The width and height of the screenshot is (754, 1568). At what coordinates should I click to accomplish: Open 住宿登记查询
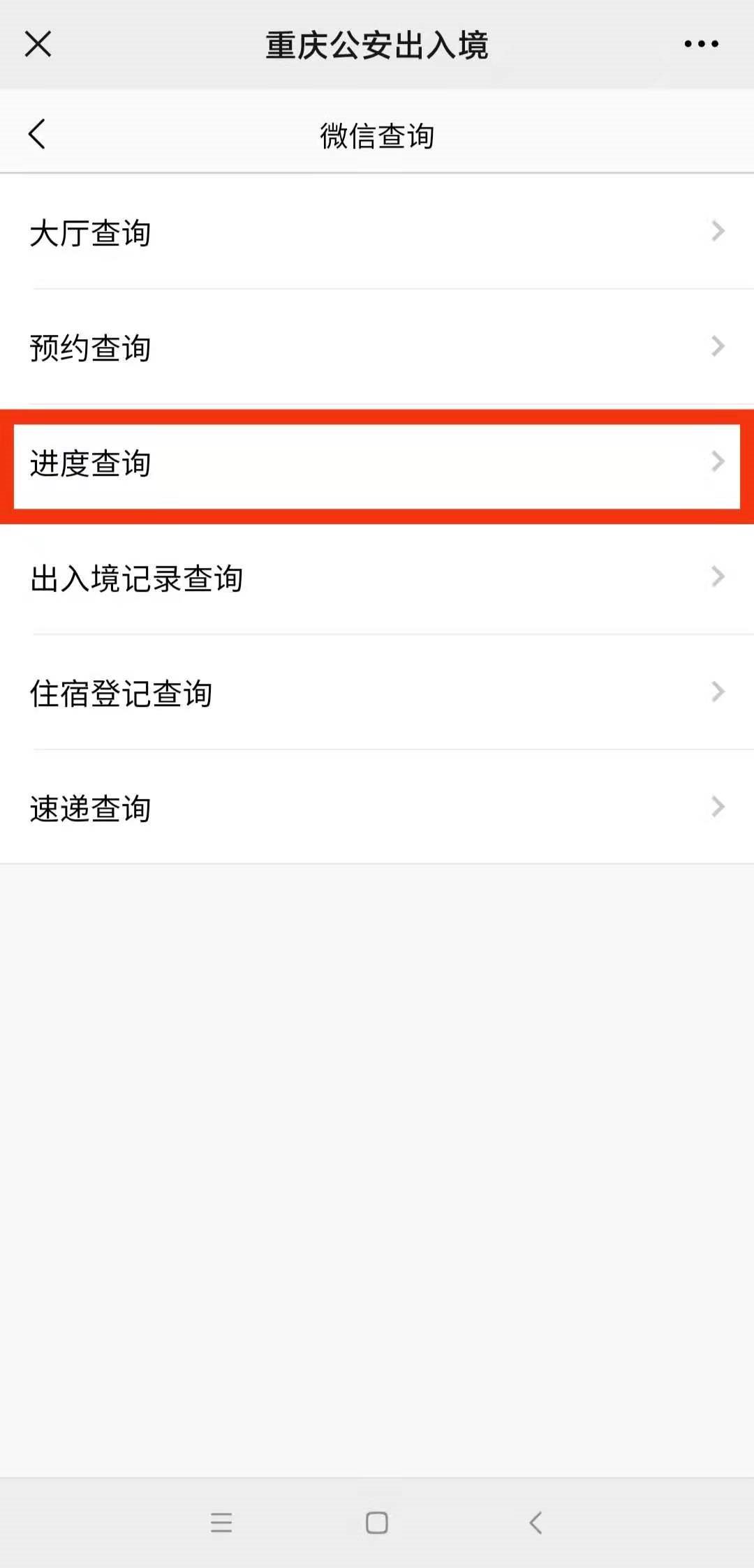tap(377, 693)
